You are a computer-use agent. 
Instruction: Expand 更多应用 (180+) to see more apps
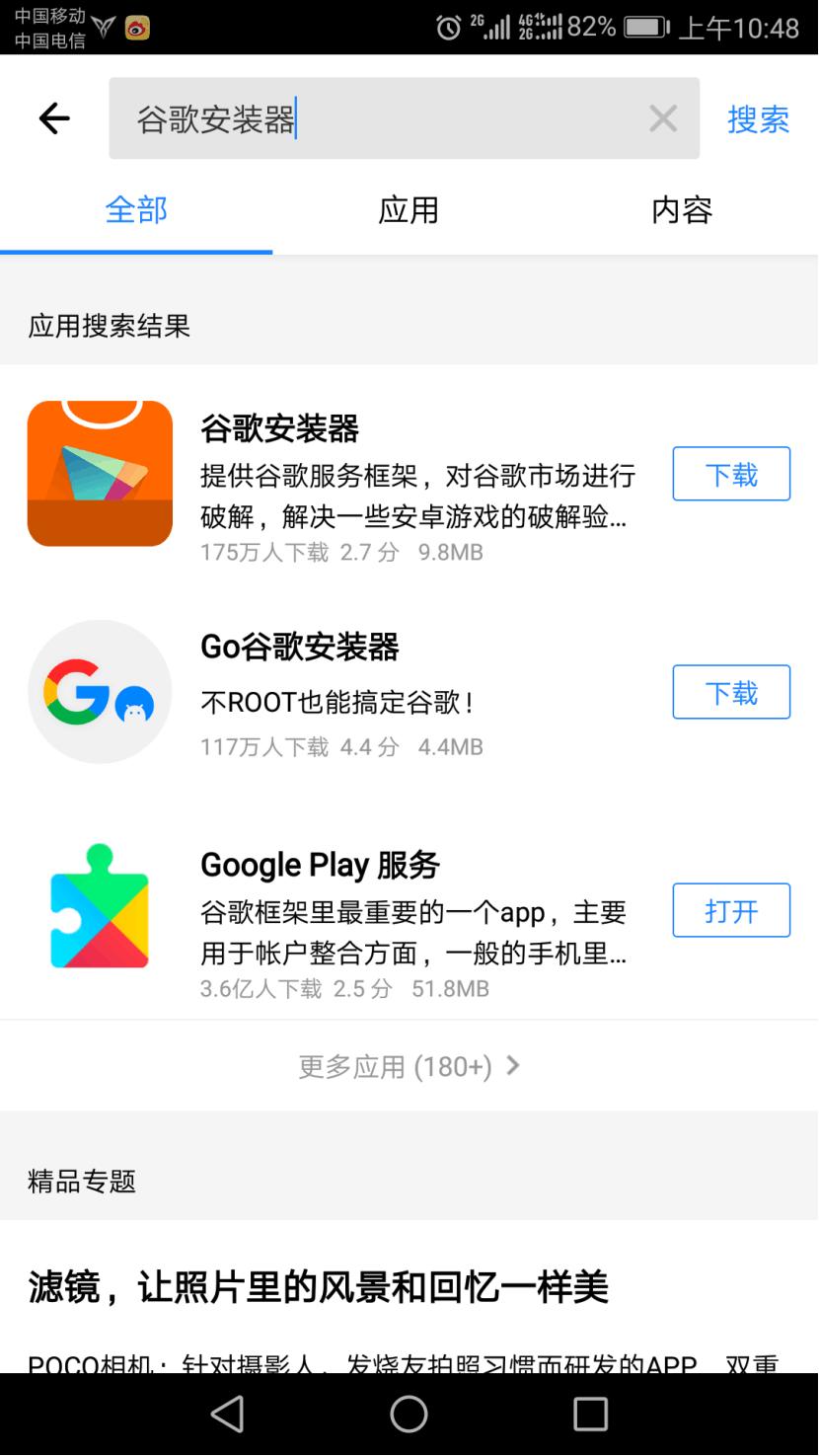click(x=408, y=1066)
